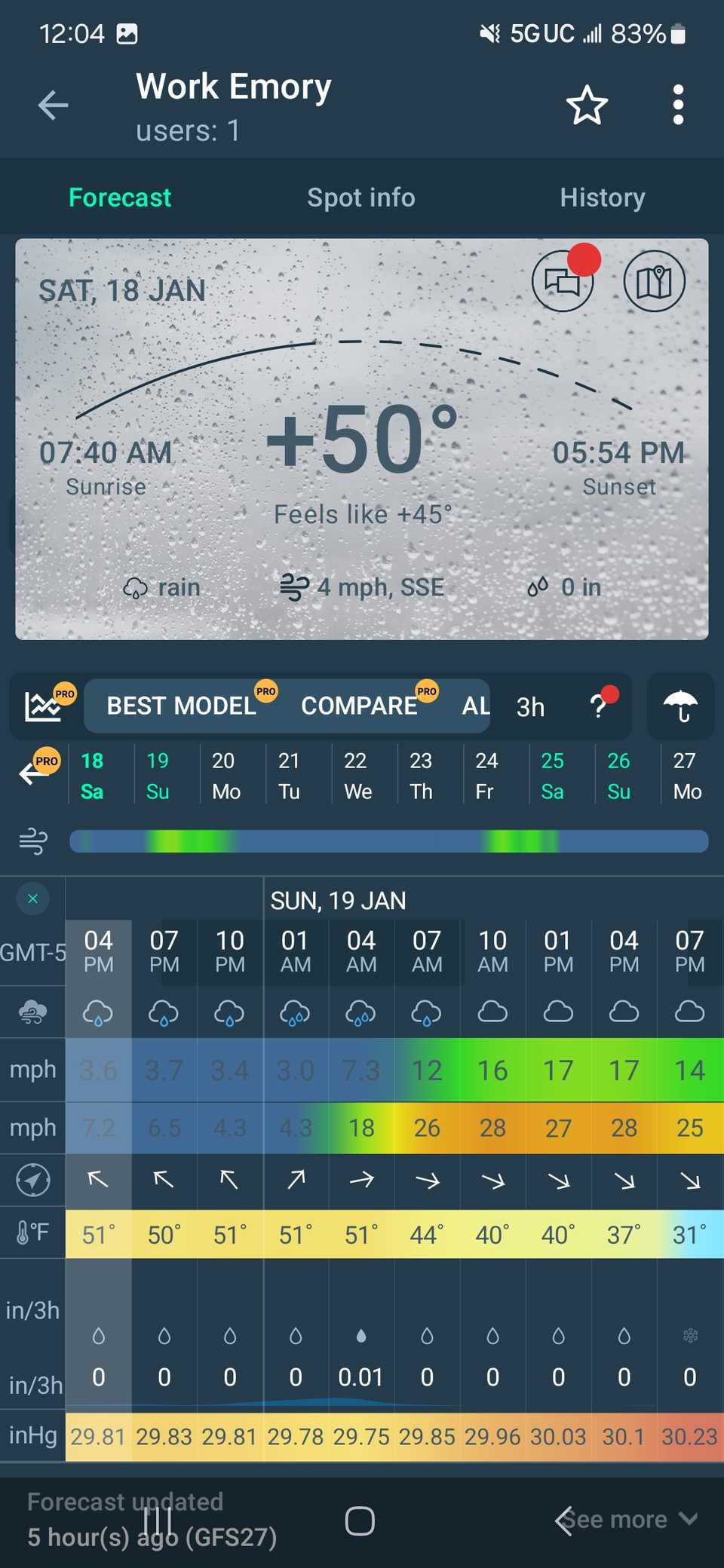Open the 3h interval dropdown
The image size is (724, 1568).
(x=531, y=706)
